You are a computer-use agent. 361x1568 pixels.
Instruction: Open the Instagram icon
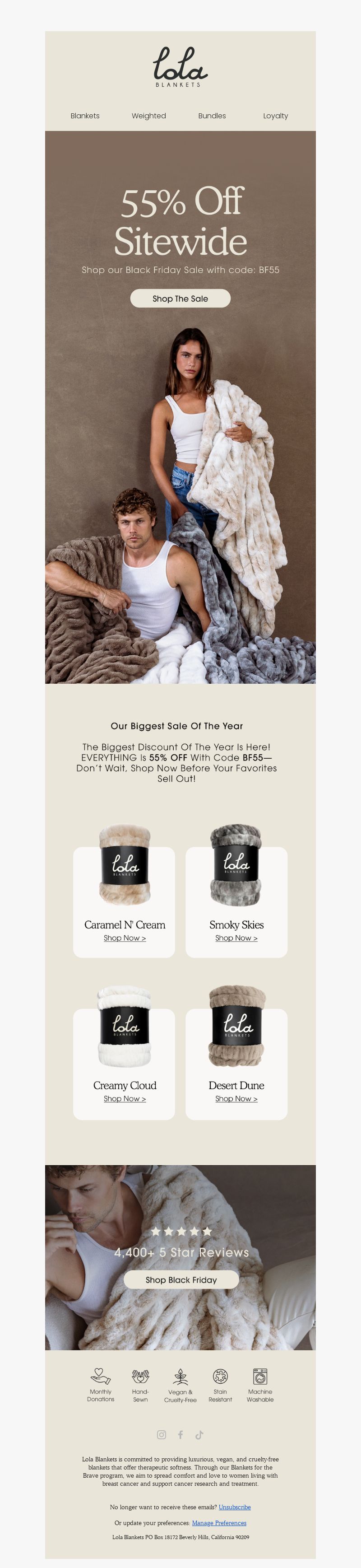[162, 1435]
